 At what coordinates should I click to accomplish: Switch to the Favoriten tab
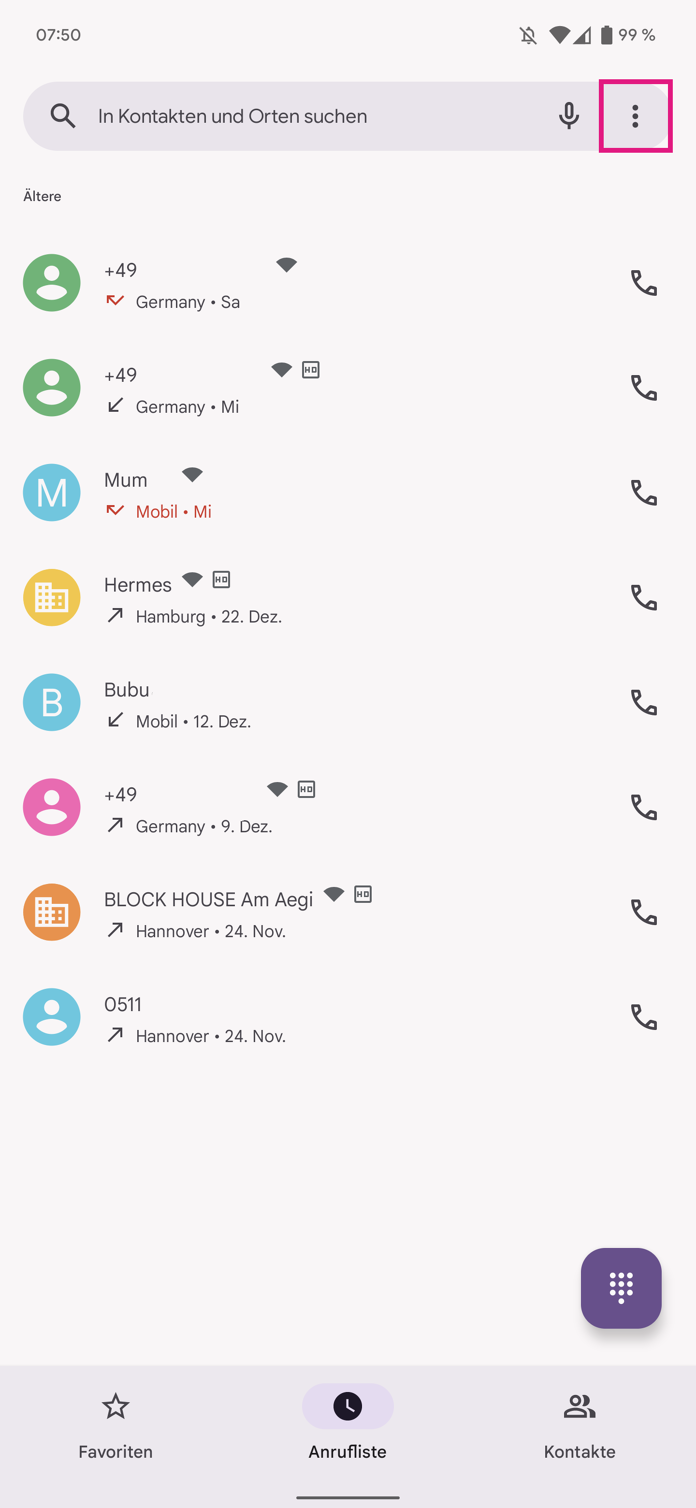coord(116,1426)
